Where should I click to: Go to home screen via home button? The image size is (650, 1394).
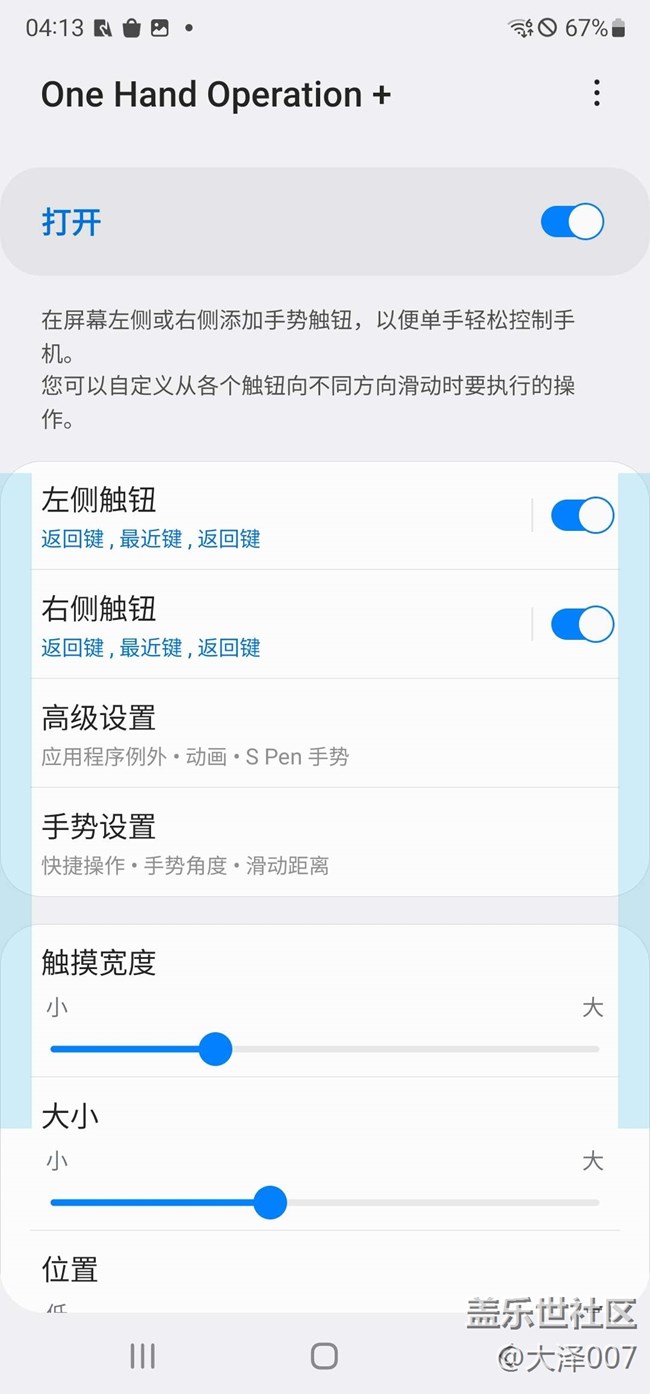[x=324, y=1356]
